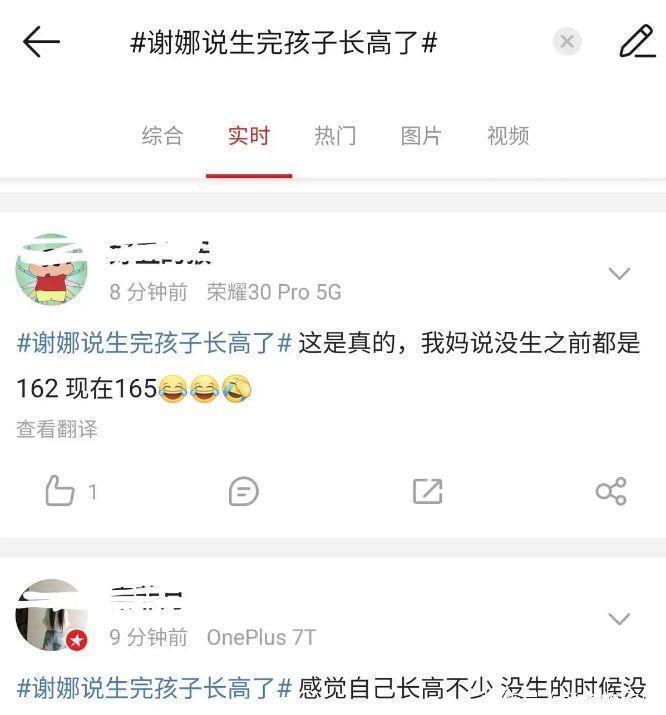Expand the menu on the OnePlus 7T post
The height and width of the screenshot is (715, 666).
(x=619, y=619)
